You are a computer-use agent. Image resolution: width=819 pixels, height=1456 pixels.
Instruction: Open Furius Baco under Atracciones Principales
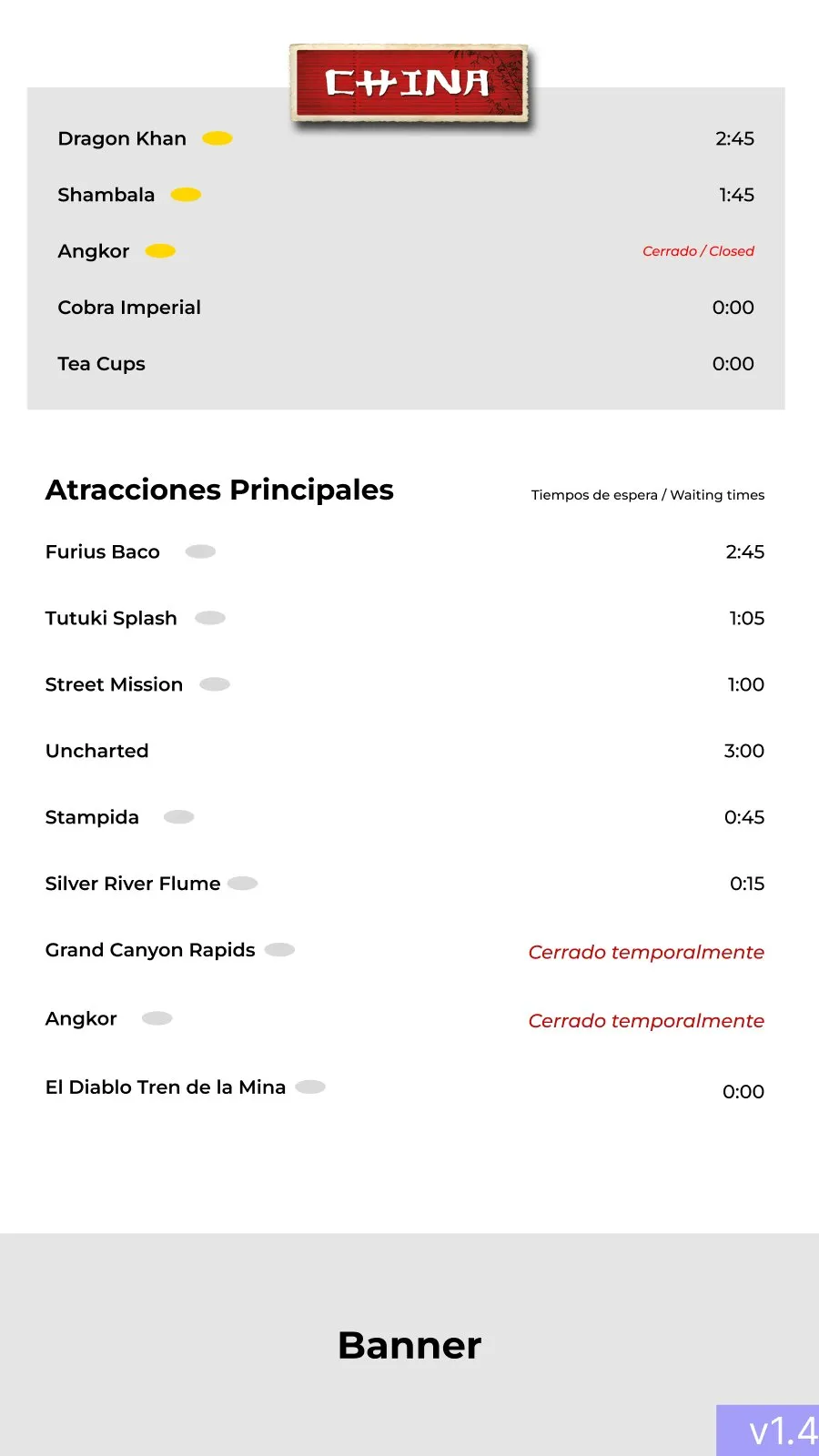click(405, 551)
